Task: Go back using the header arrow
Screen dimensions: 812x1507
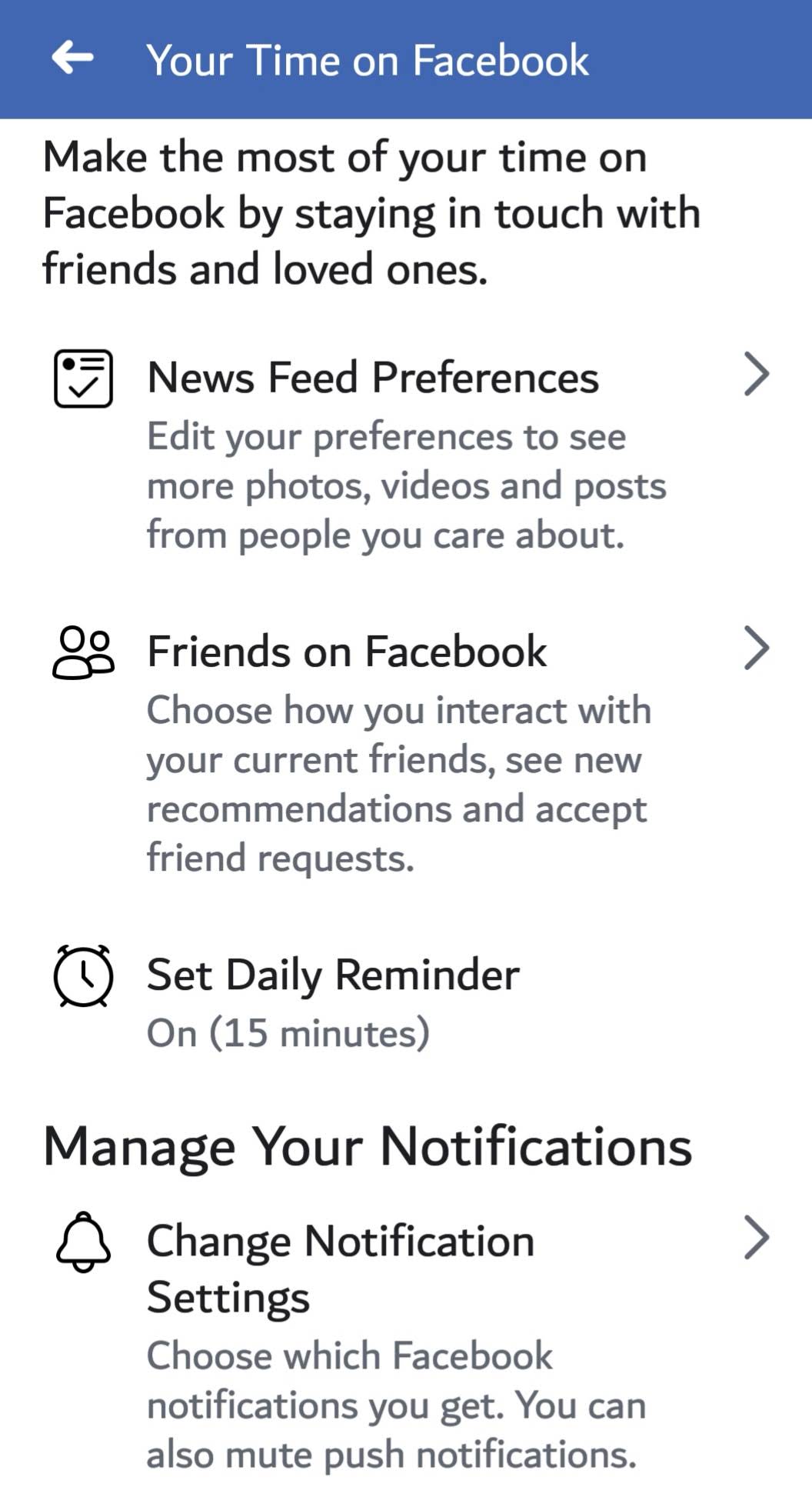Action: [72, 58]
